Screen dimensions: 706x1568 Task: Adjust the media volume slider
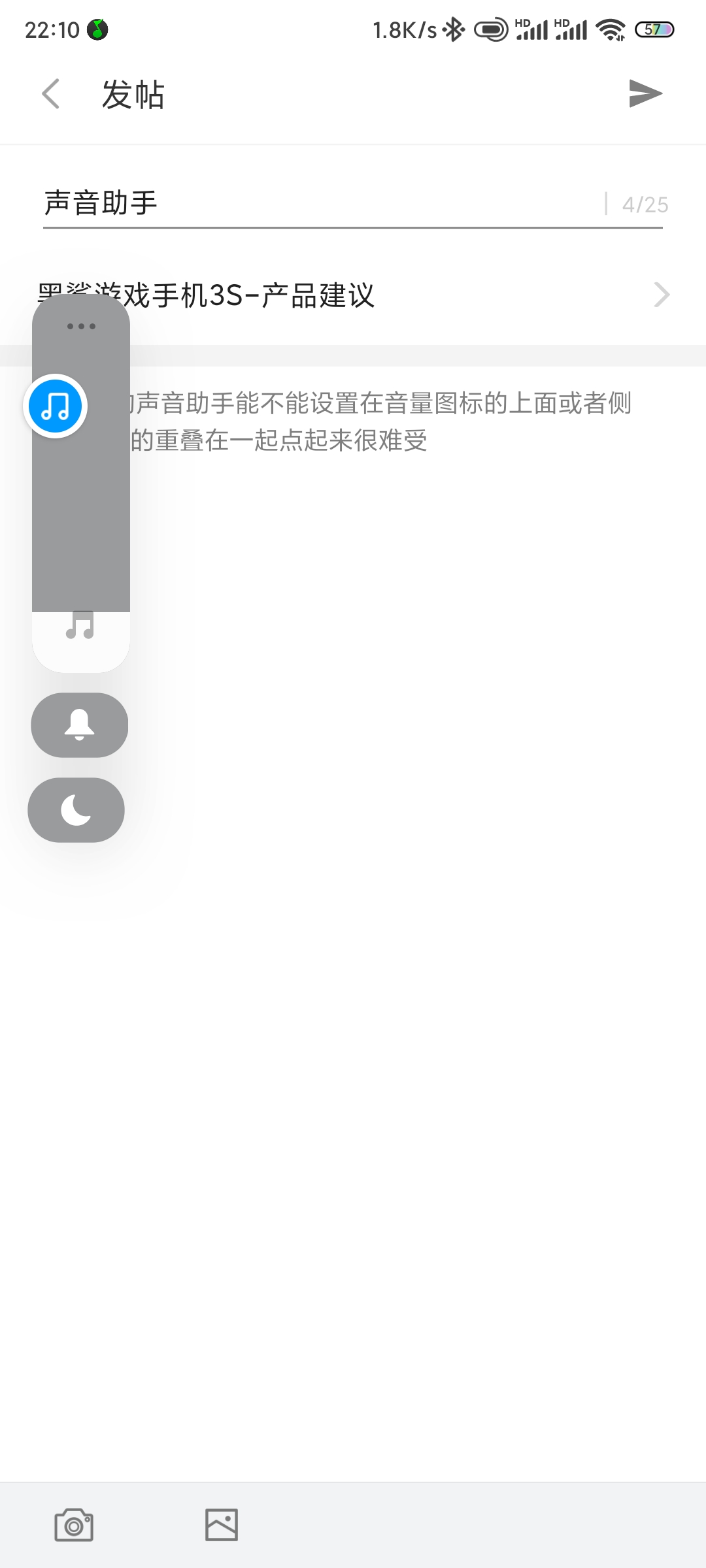point(81,483)
